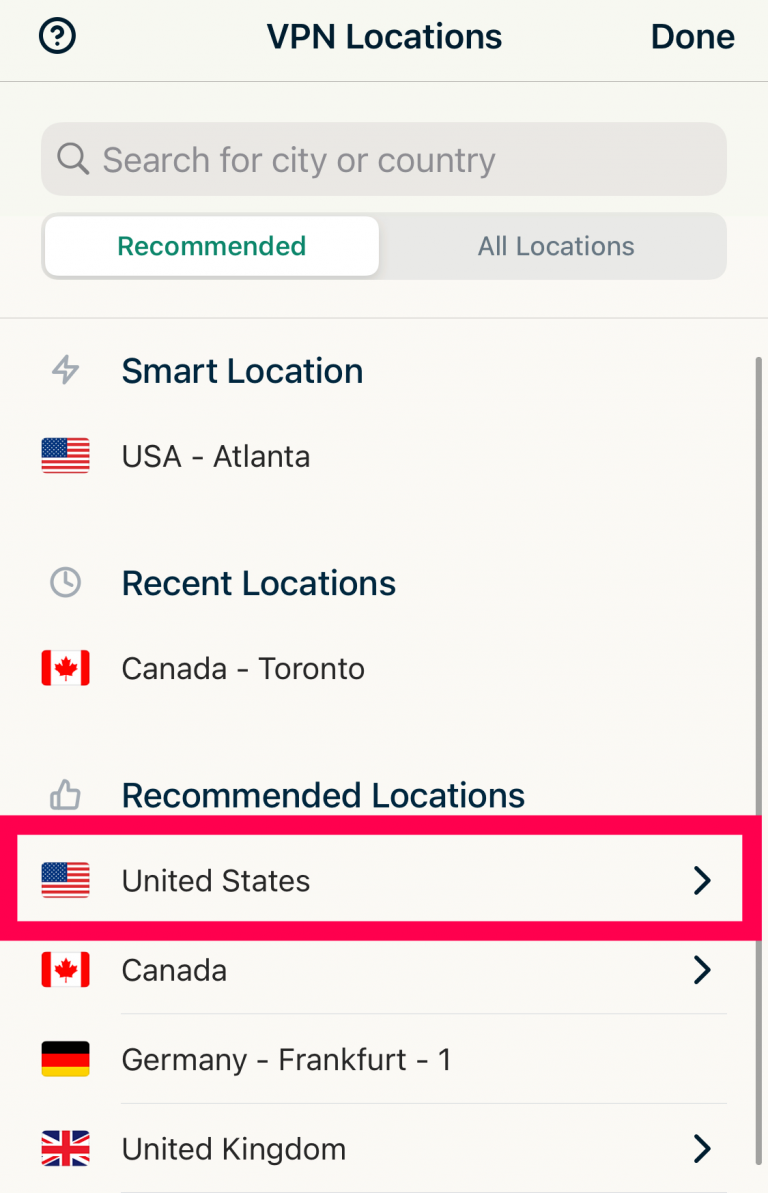Image resolution: width=768 pixels, height=1193 pixels.
Task: Select the USA flag next to Atlanta
Action: coord(64,455)
